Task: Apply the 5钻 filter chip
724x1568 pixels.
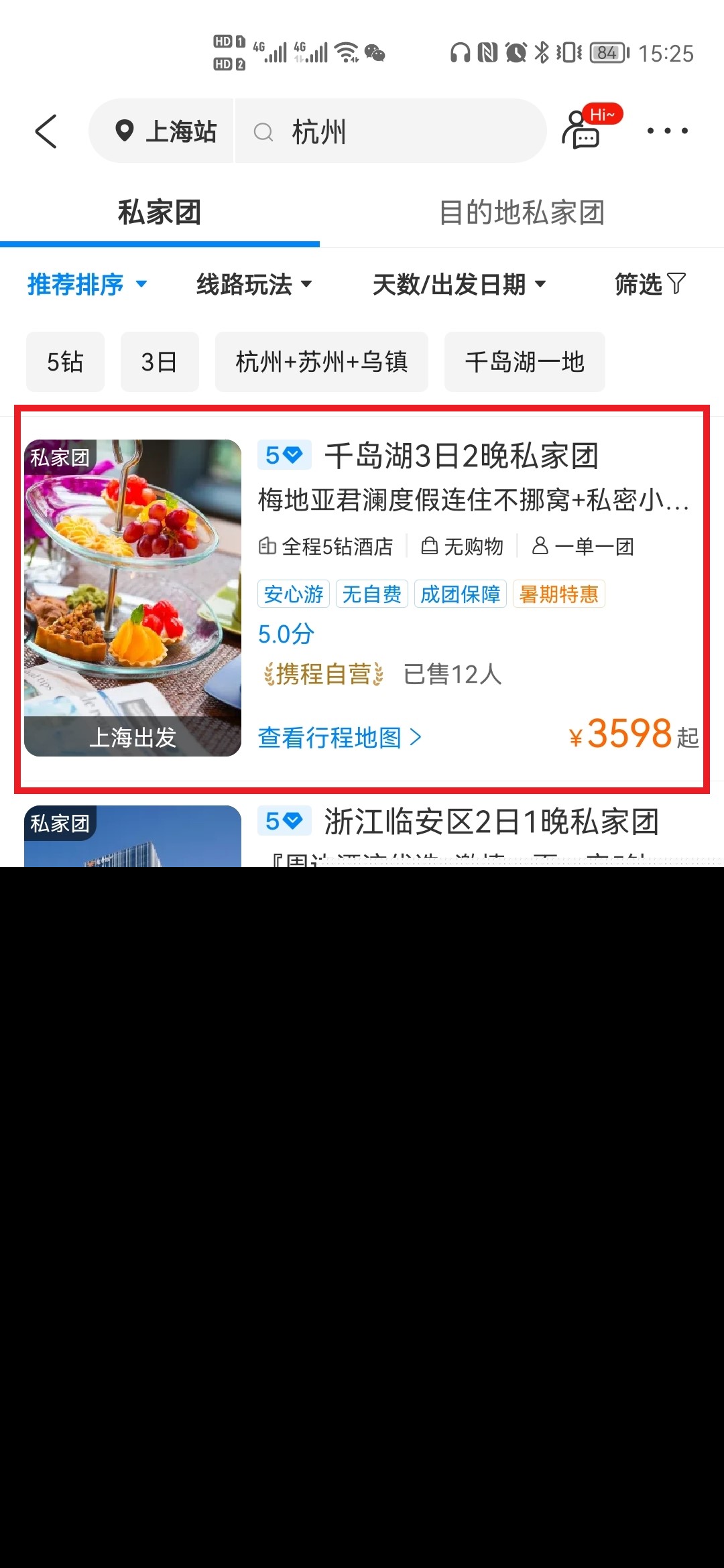Action: [65, 362]
